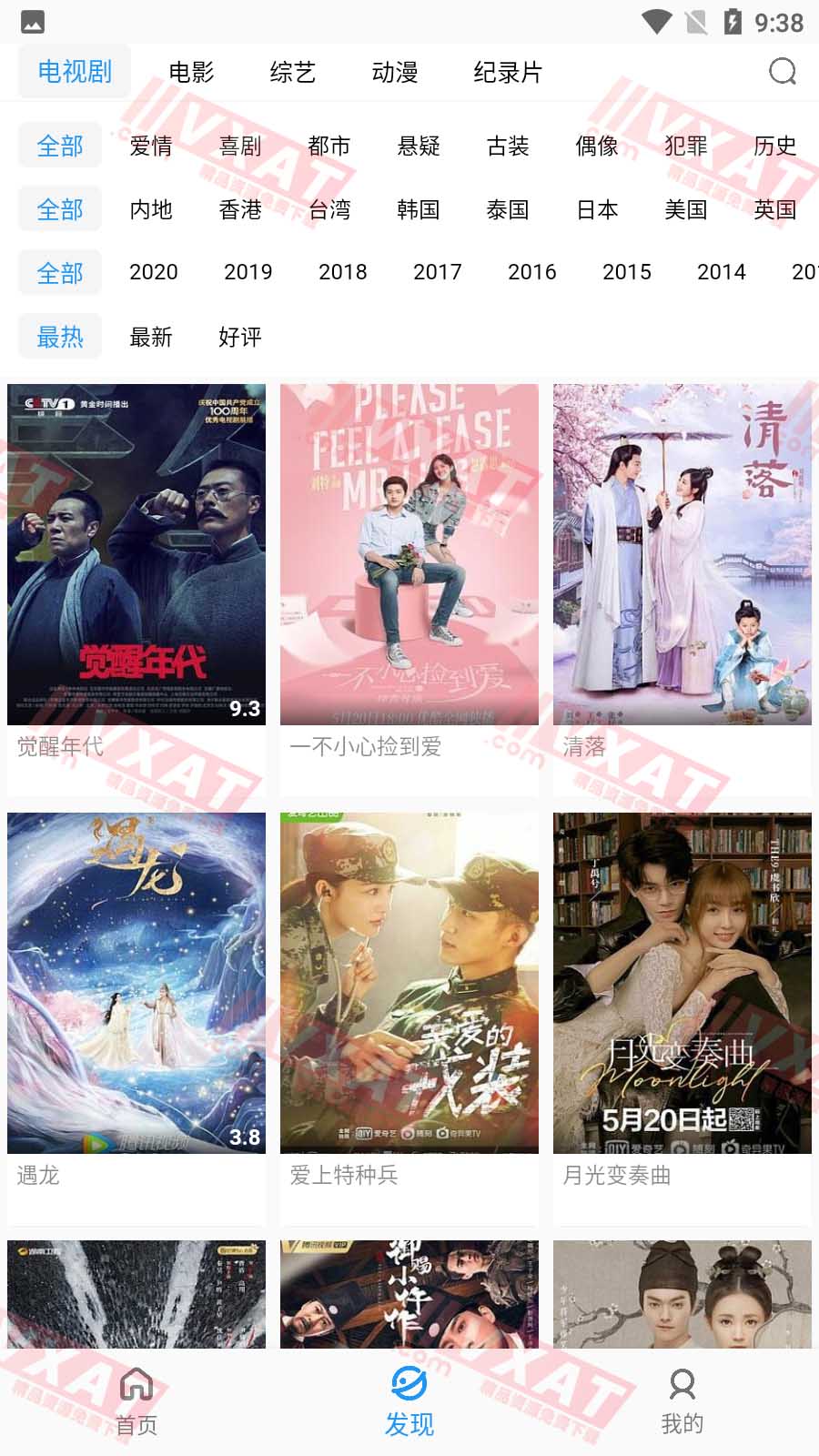Select the 悬疑 genre filter
This screenshot has height=1456, width=819.
(419, 146)
